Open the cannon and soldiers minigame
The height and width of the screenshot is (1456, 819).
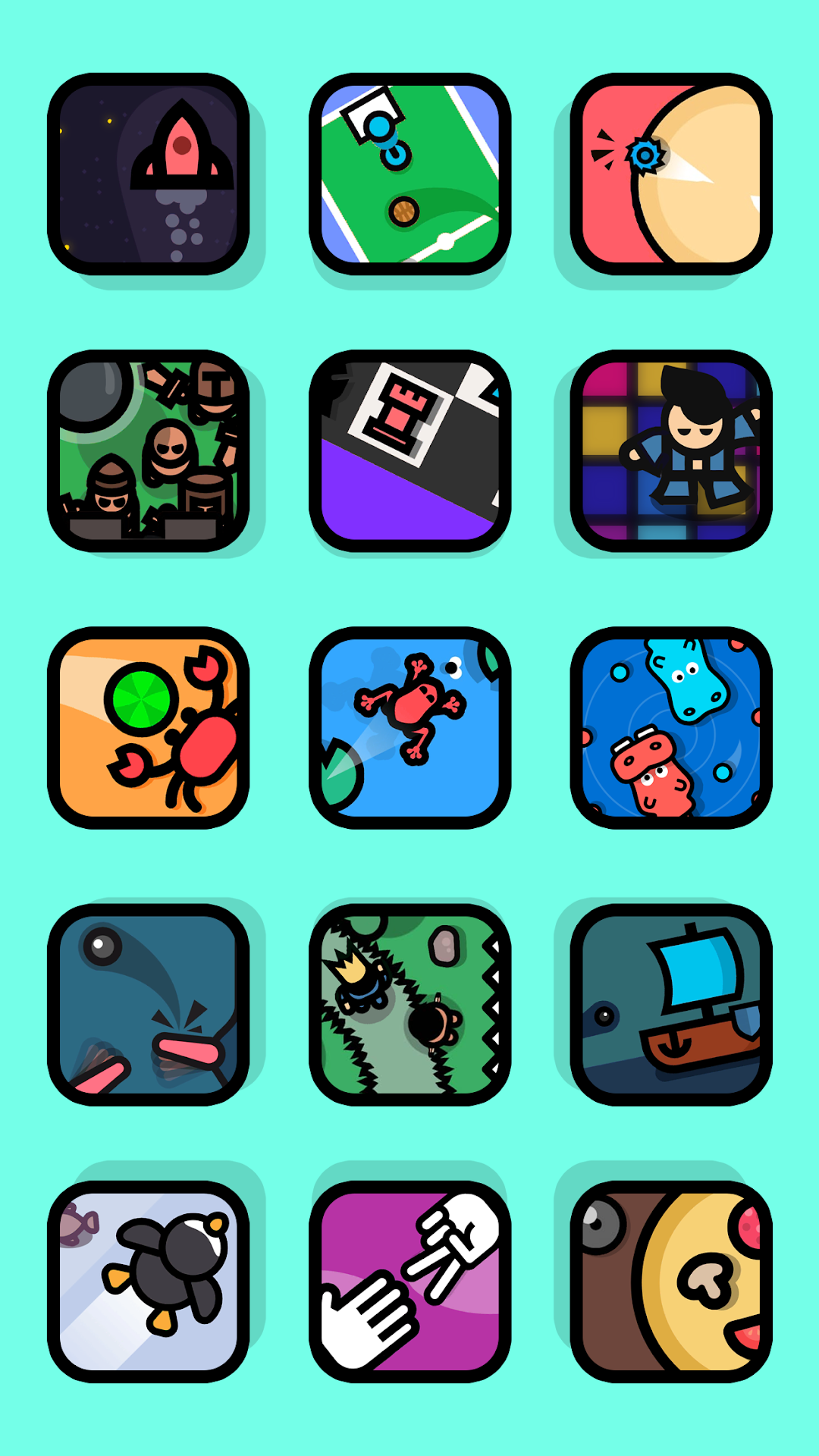click(149, 450)
